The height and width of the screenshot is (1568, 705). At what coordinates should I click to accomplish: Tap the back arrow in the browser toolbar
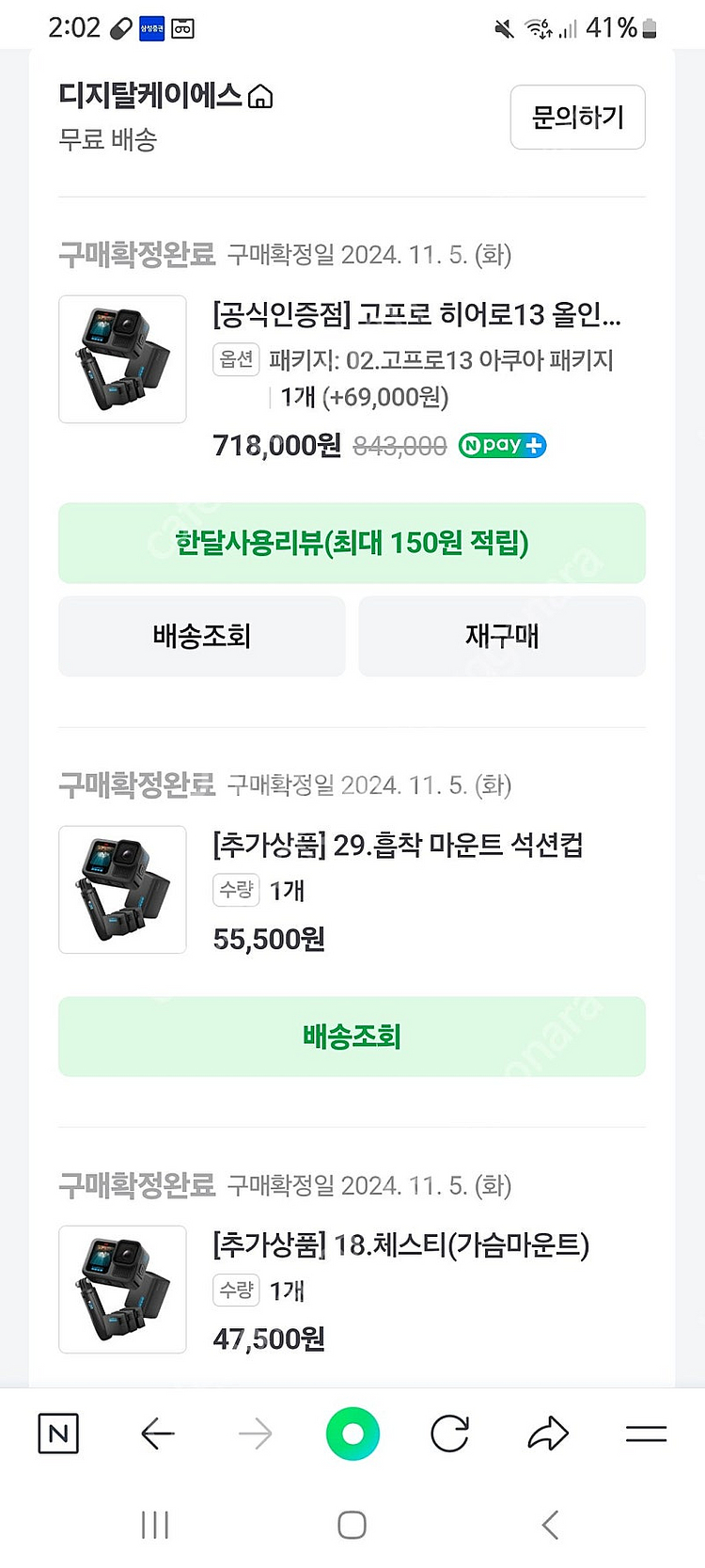(157, 1433)
